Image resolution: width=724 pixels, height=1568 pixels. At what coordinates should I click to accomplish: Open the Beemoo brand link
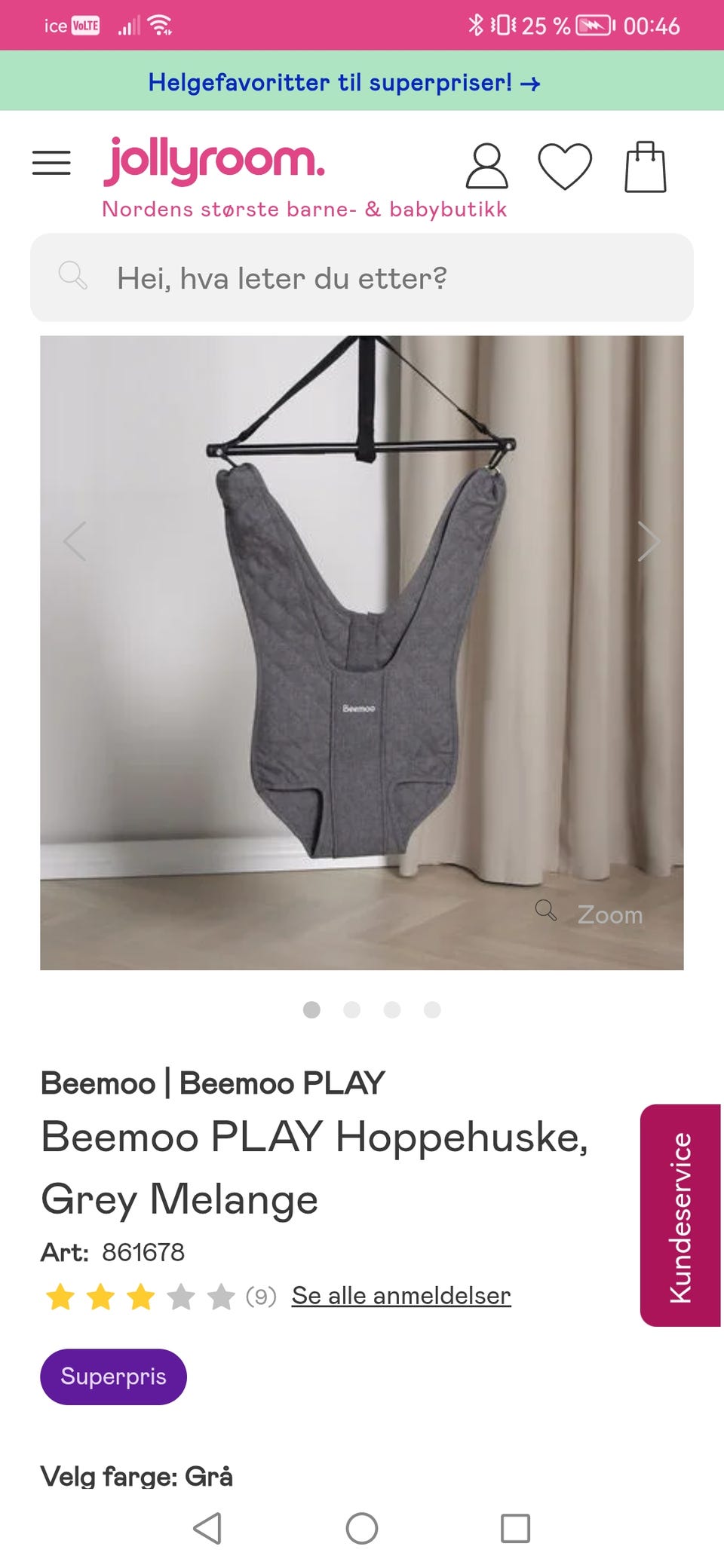pos(98,1083)
